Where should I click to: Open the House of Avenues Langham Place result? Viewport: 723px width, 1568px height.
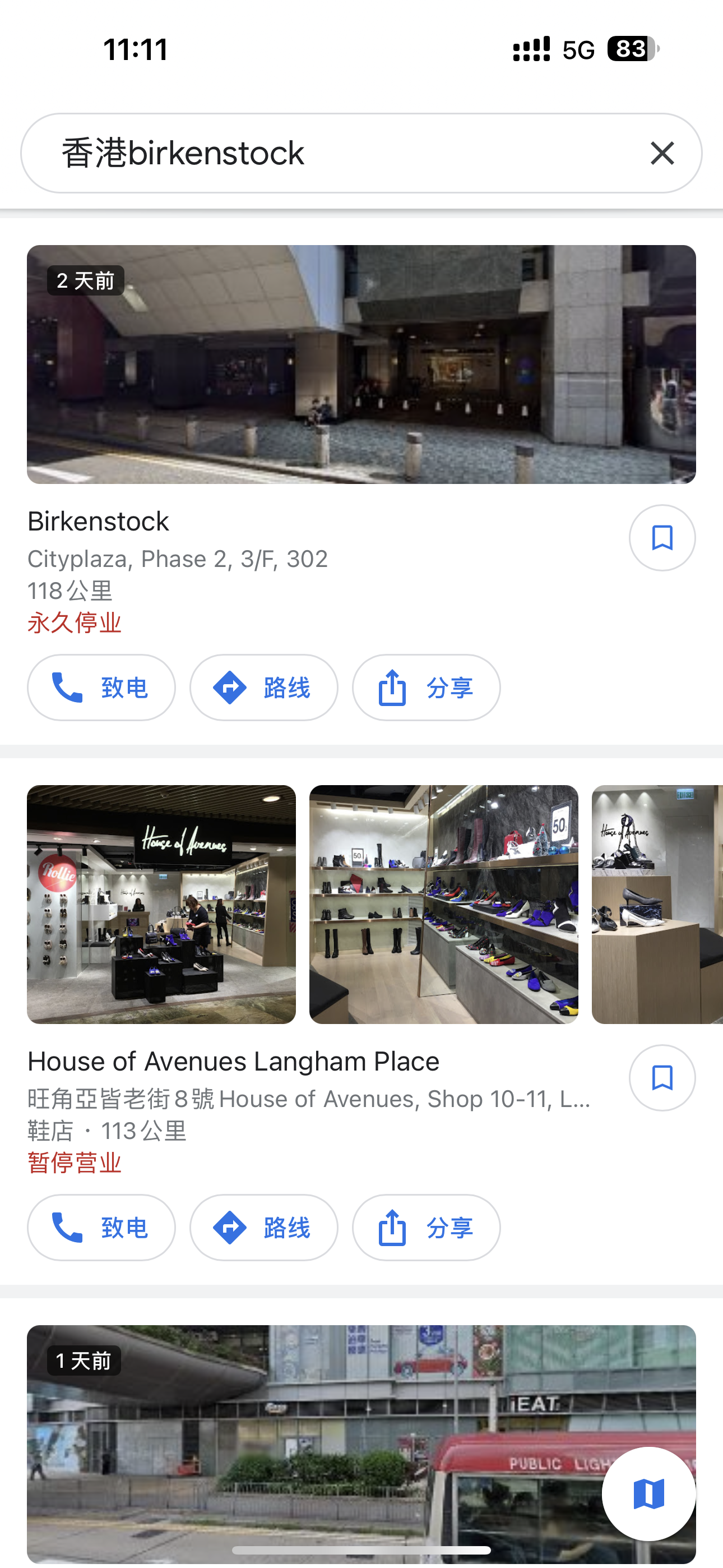233,1062
